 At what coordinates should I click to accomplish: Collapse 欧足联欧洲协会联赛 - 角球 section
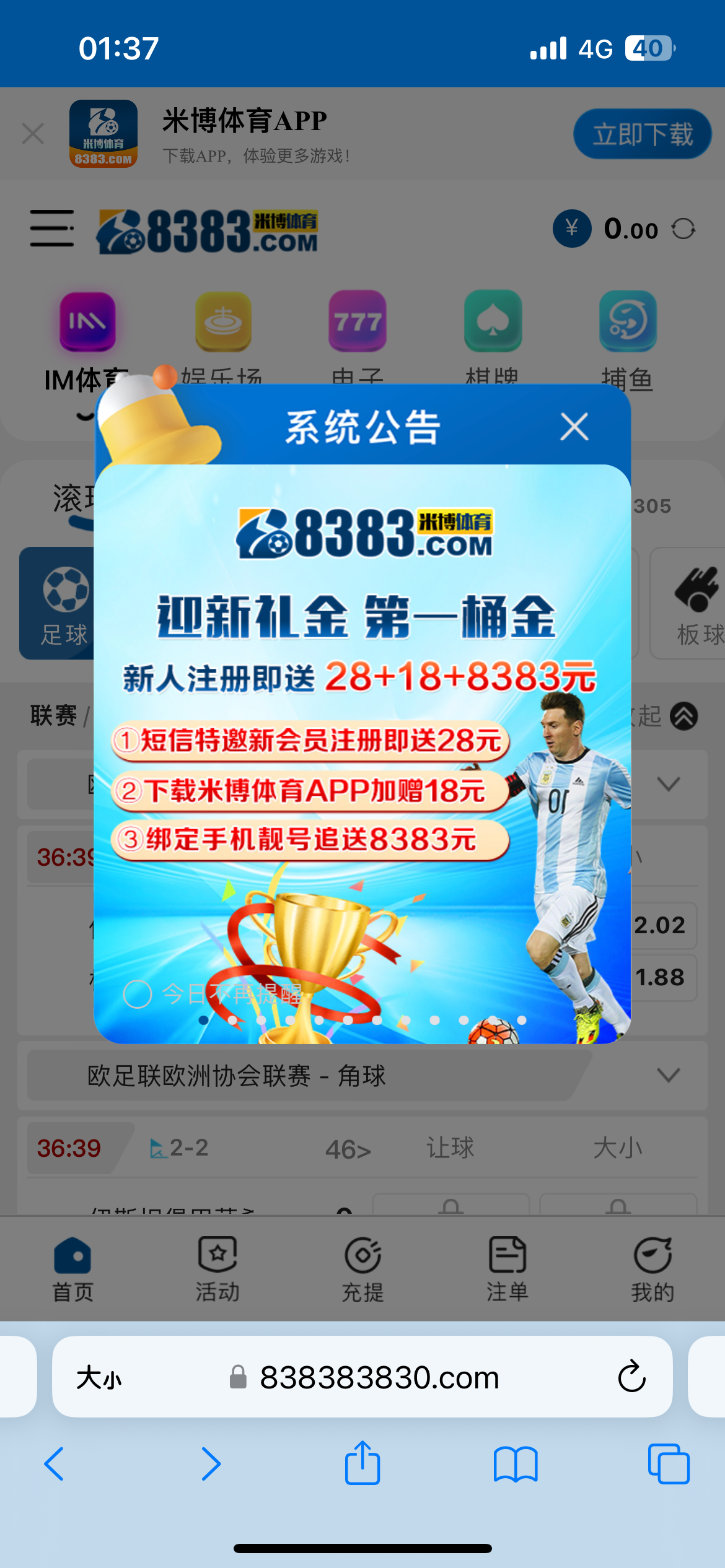(668, 1075)
